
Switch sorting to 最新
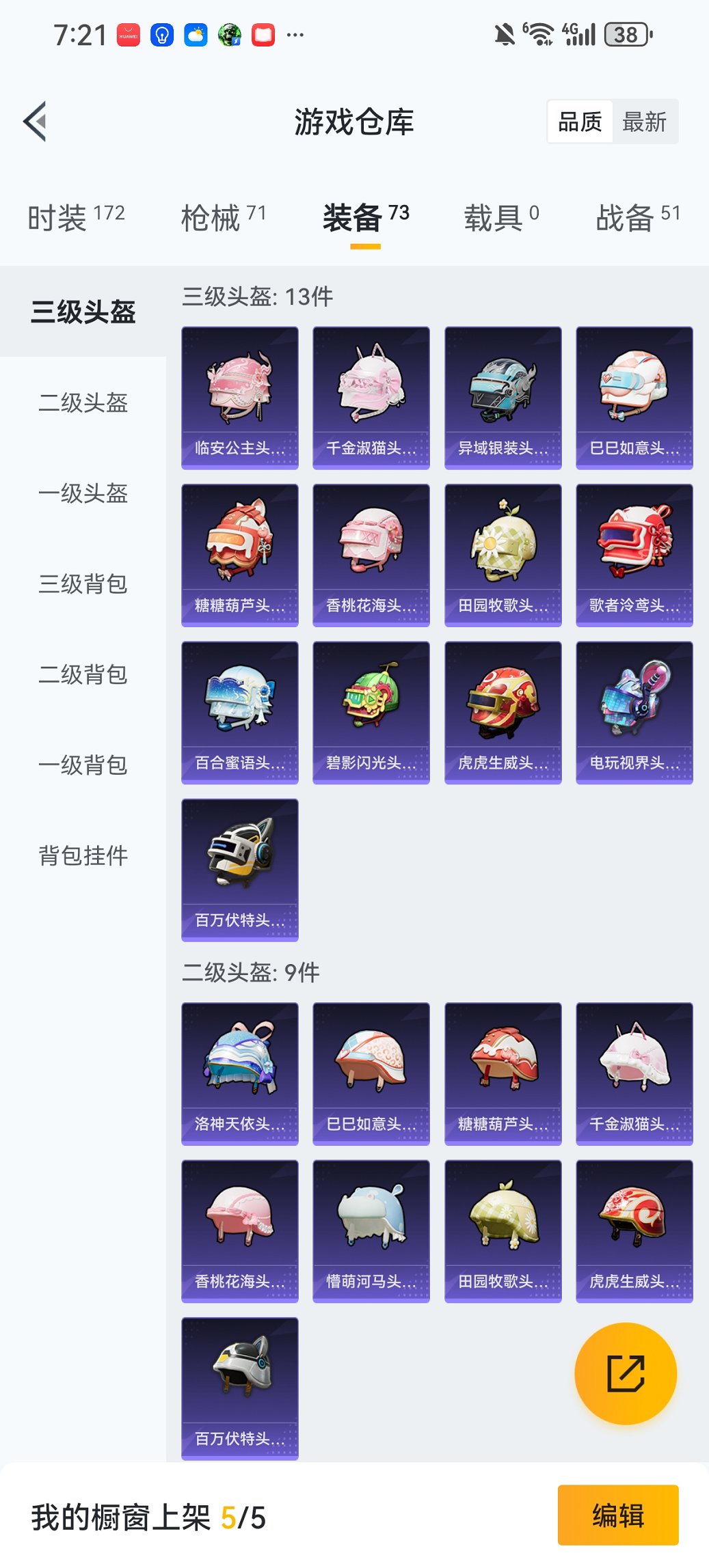pos(645,122)
